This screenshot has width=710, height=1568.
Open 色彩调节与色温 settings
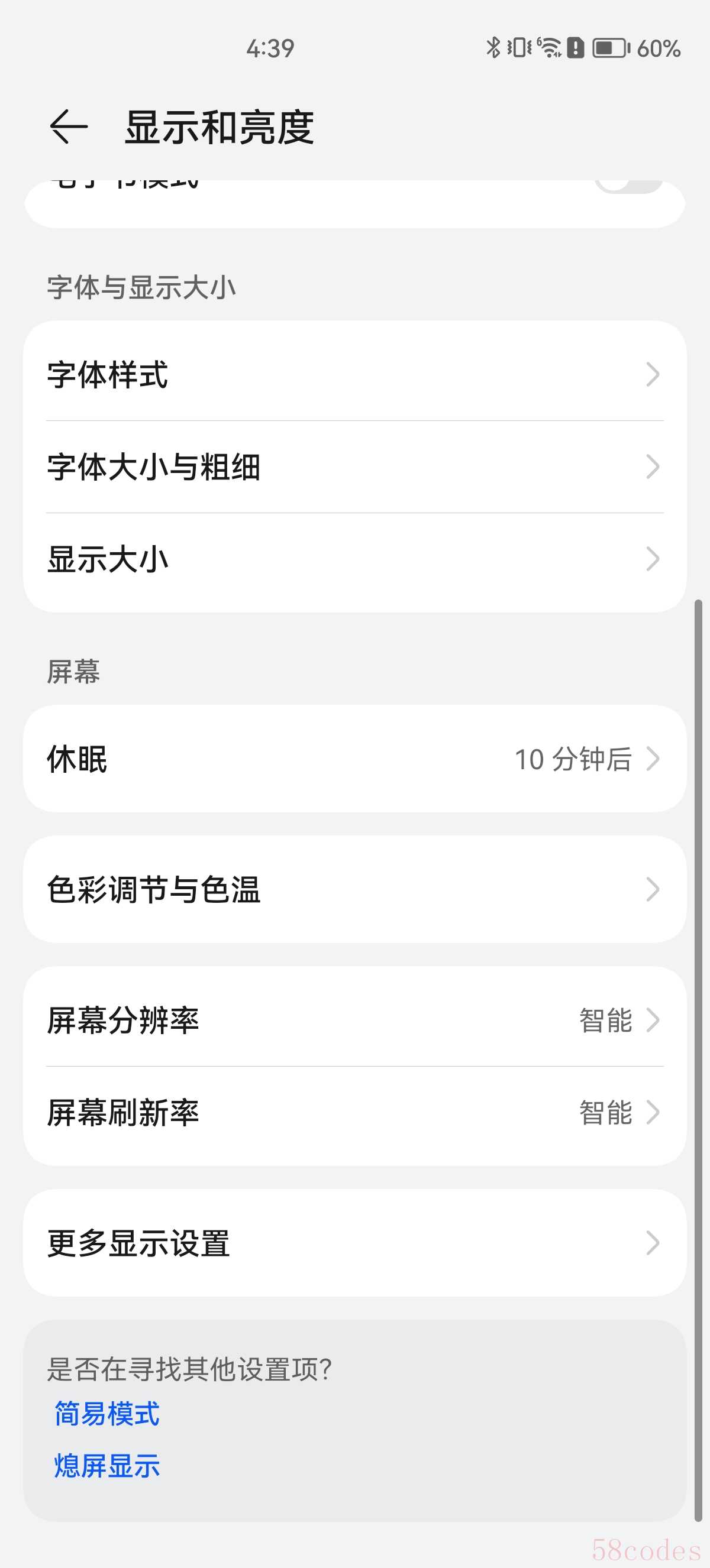[354, 889]
